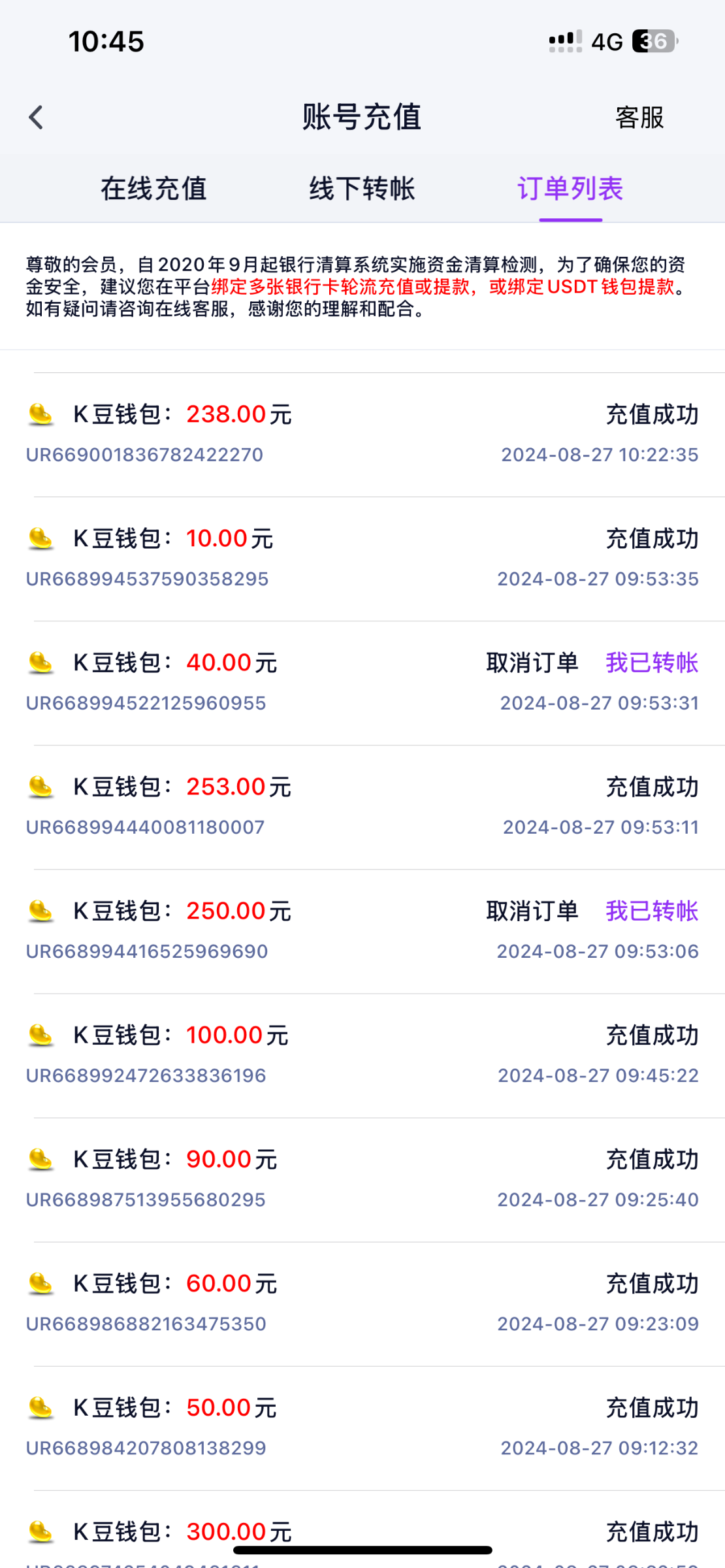Tap 取消订单 on the 250.00元 order
725x1568 pixels.
point(532,911)
